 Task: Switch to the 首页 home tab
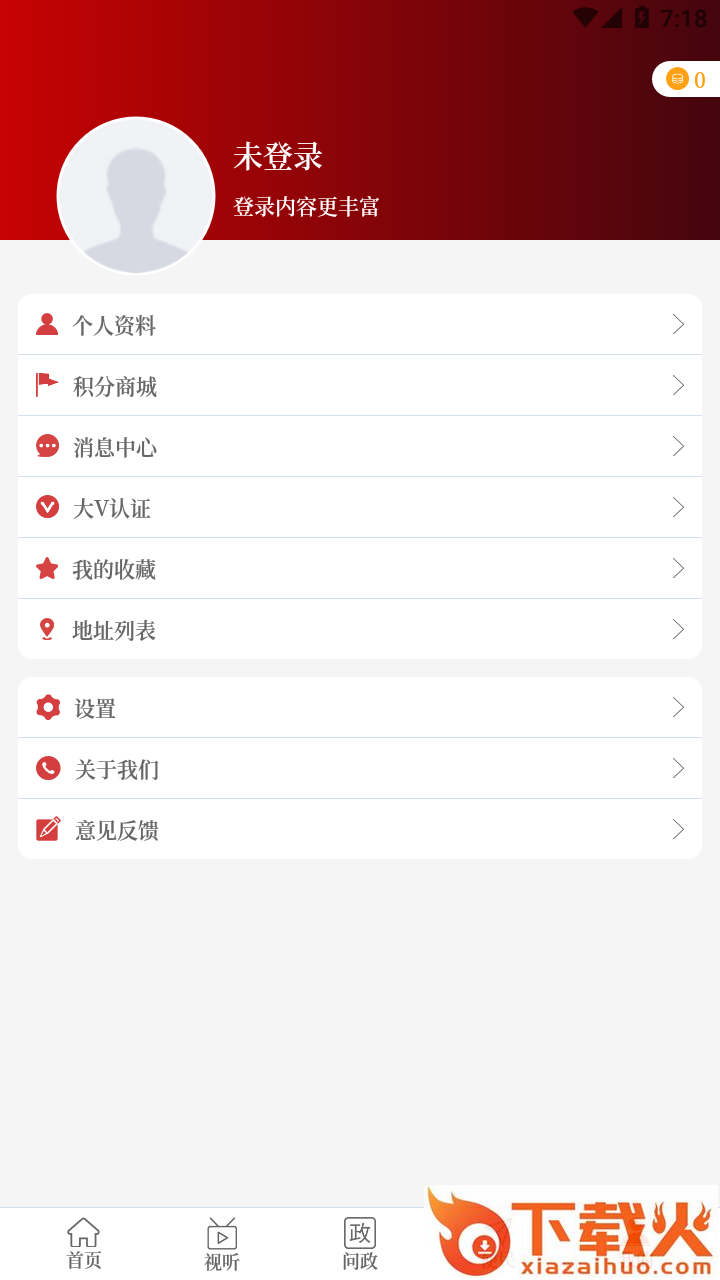(x=84, y=1244)
